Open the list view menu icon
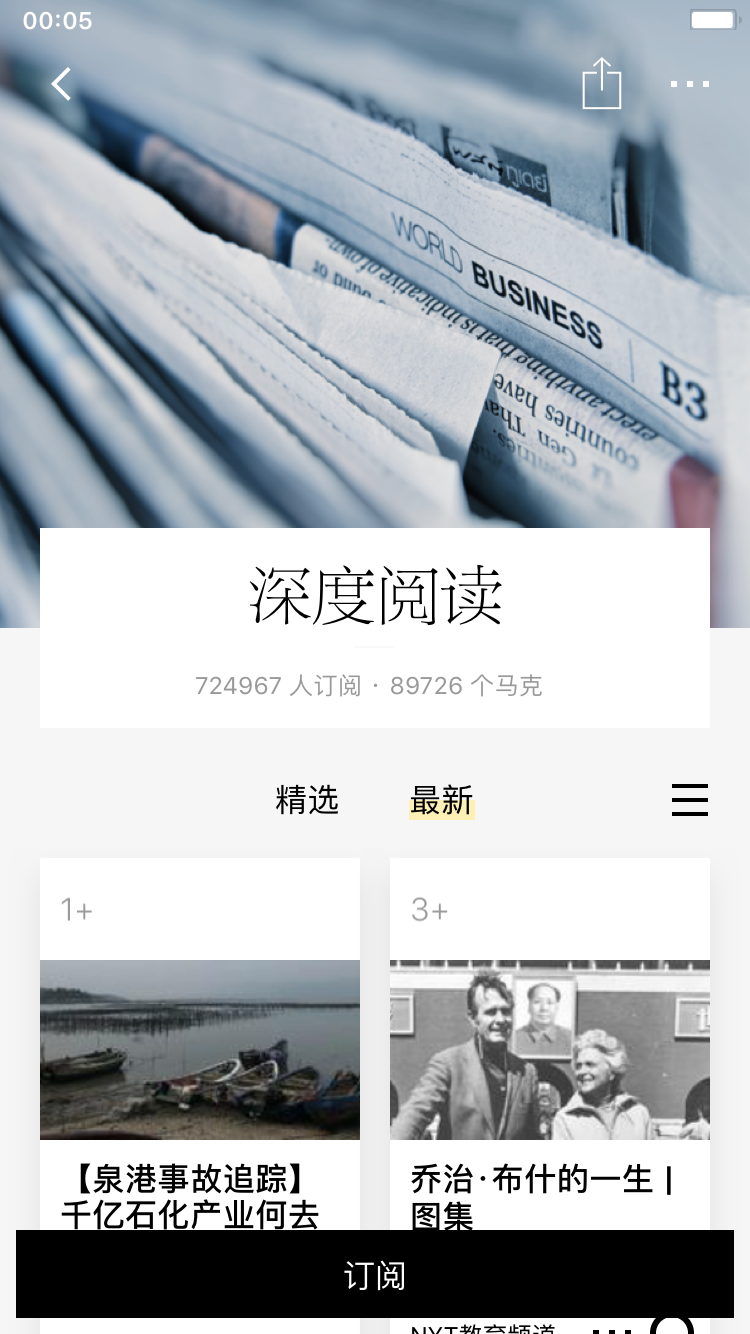Viewport: 750px width, 1334px height. [690, 800]
